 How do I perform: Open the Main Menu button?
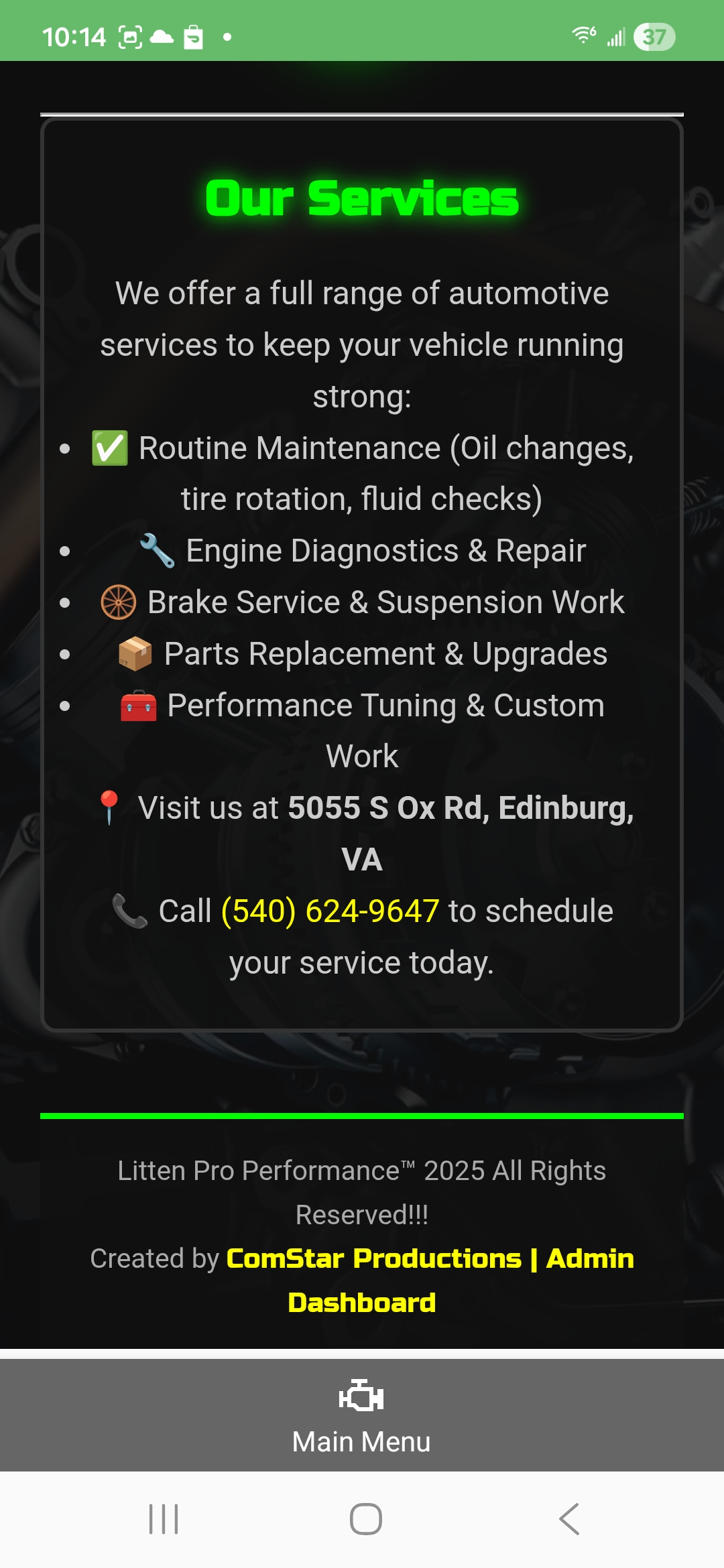(361, 1415)
